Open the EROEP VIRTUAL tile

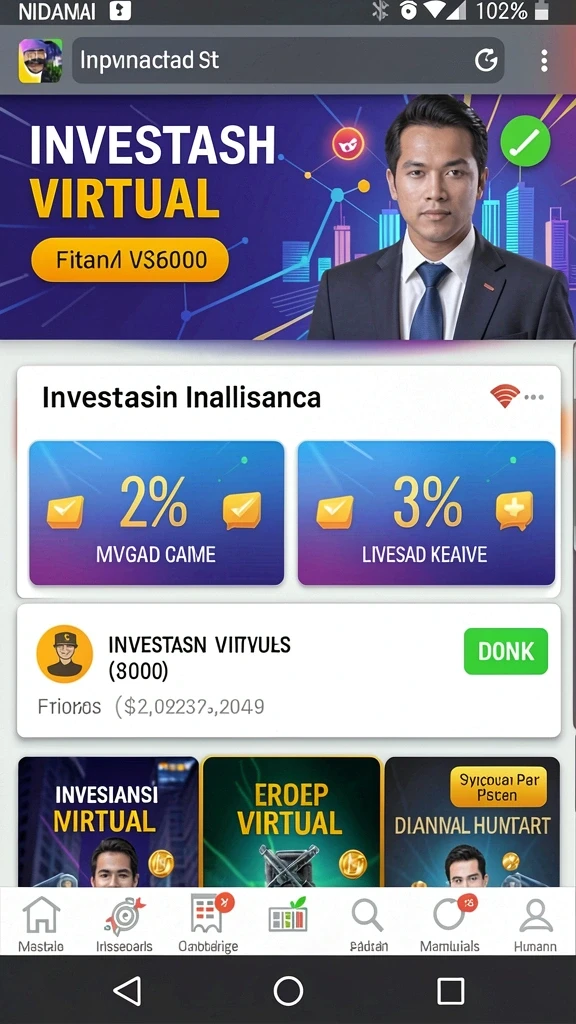(291, 822)
